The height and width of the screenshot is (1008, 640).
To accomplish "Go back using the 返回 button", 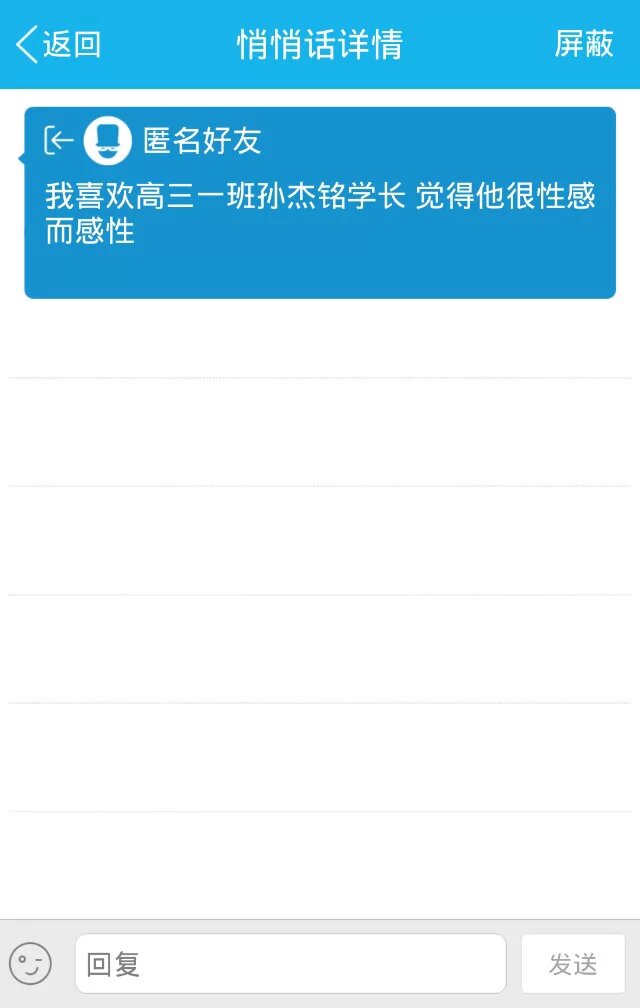I will 59,45.
